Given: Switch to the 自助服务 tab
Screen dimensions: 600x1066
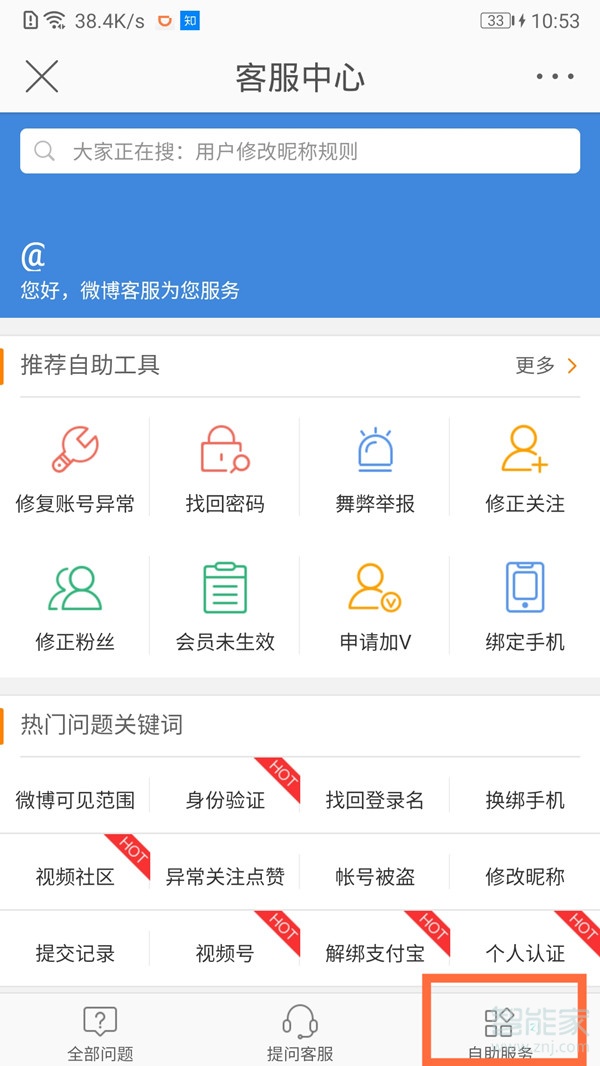Looking at the screenshot, I should click(500, 1032).
